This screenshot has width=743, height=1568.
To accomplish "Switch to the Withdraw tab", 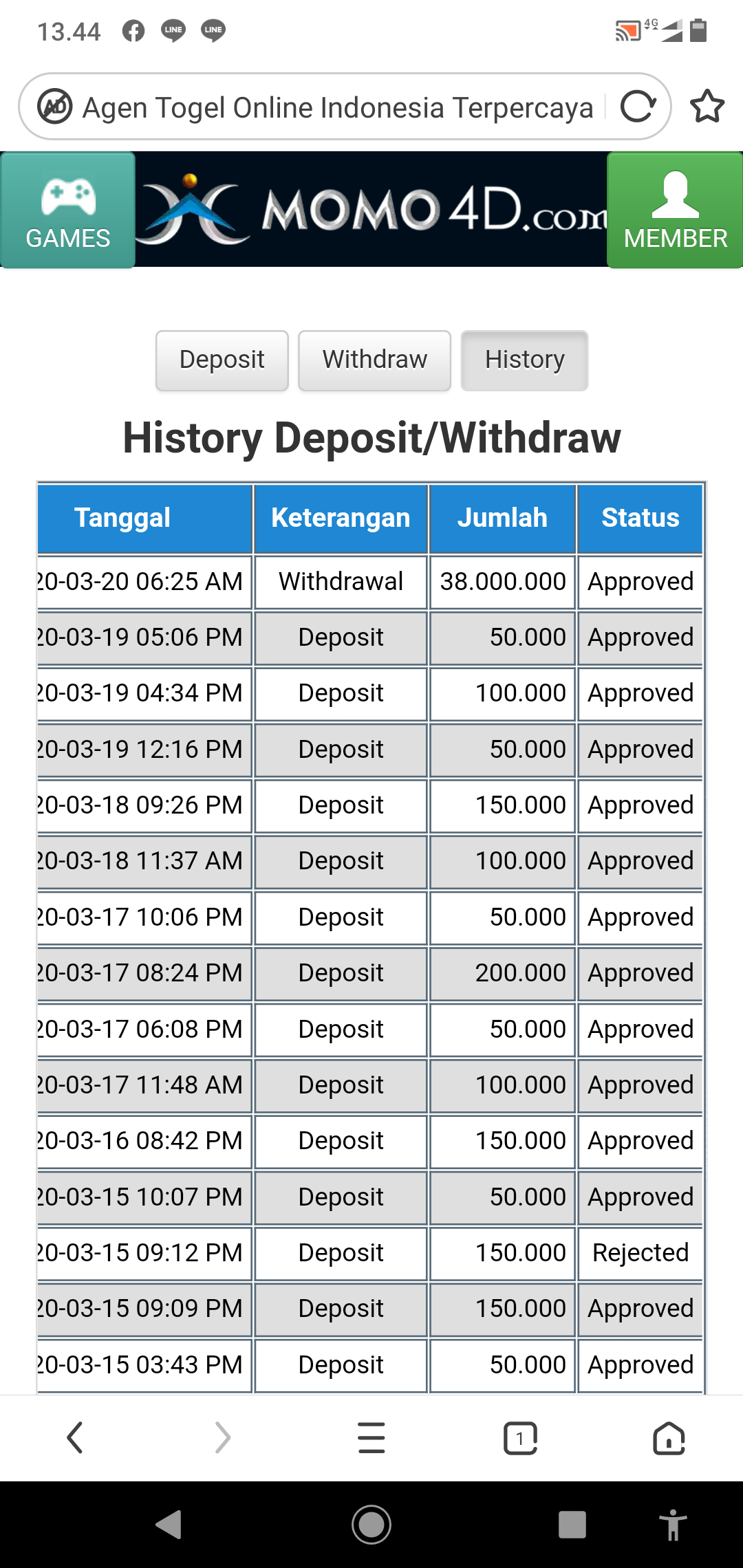I will [x=374, y=360].
